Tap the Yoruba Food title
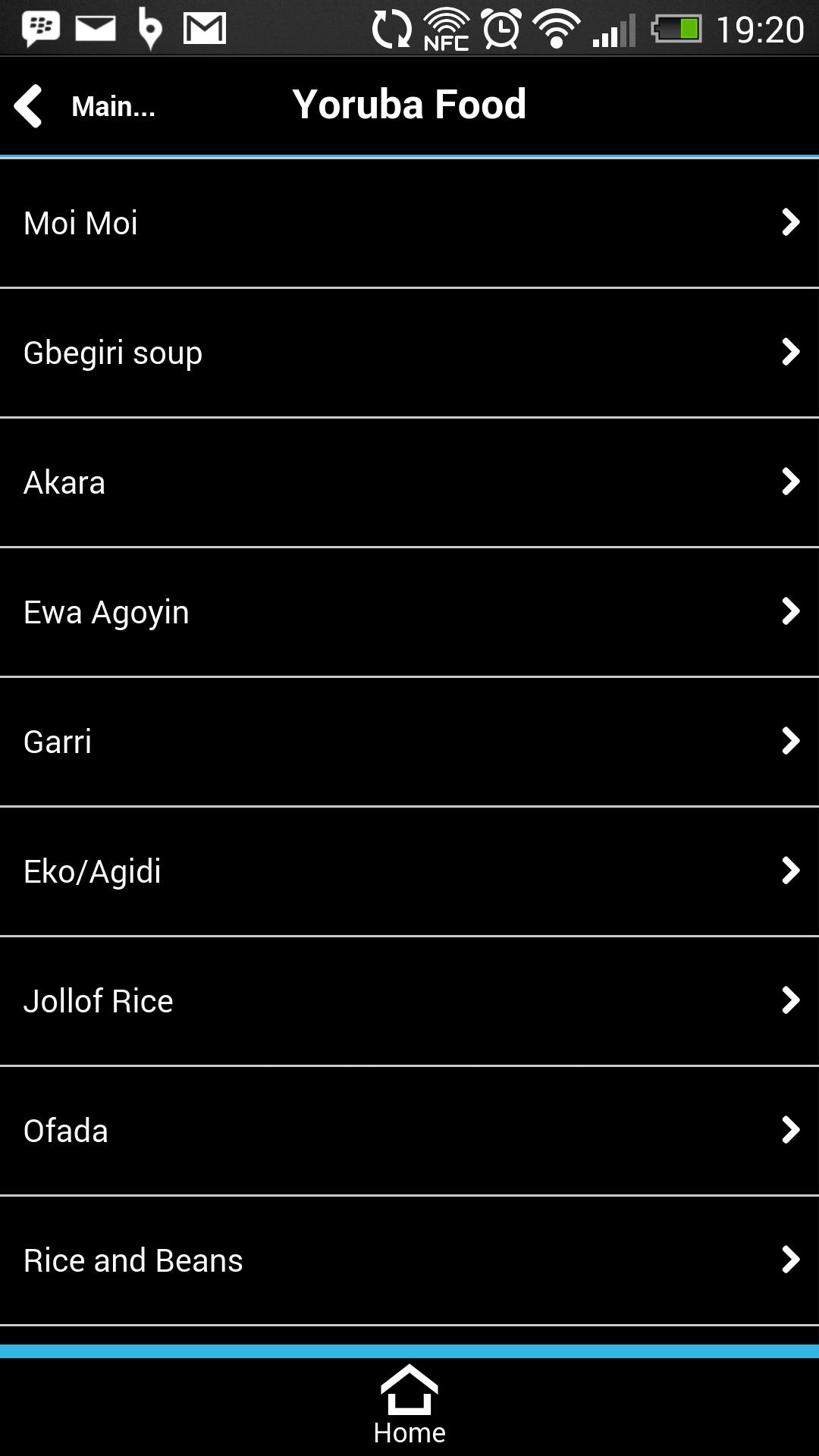Viewport: 819px width, 1456px height. (x=409, y=104)
